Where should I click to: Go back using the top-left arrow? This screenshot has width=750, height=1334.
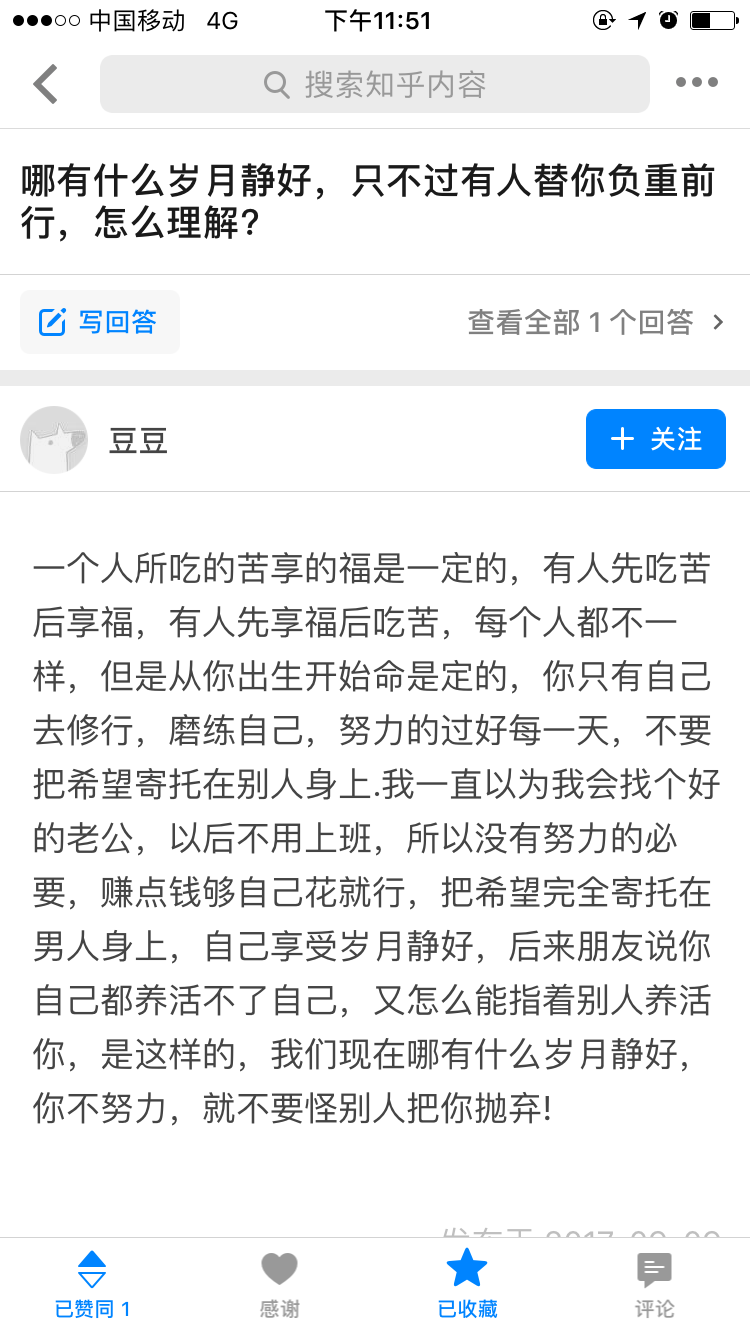(x=45, y=84)
